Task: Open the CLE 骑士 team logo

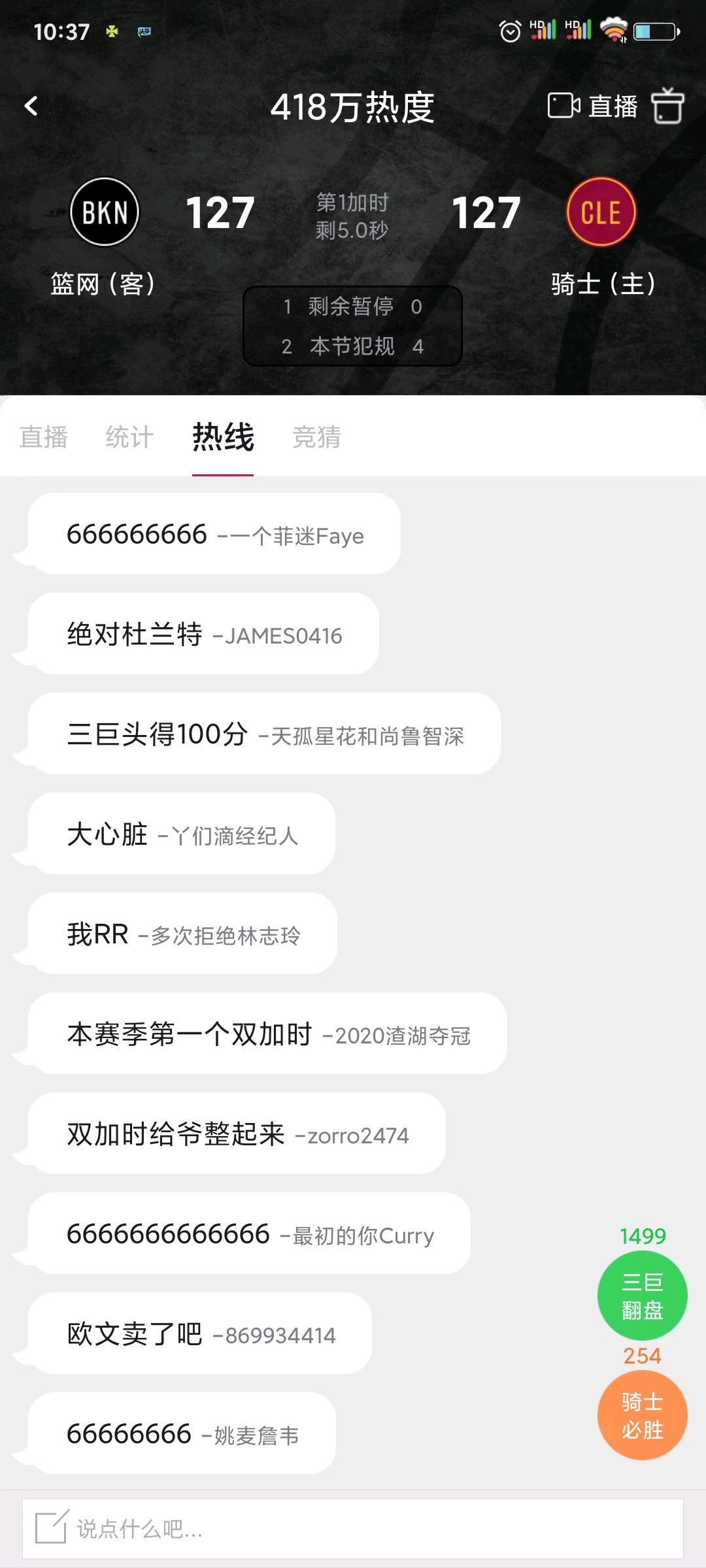Action: click(601, 212)
